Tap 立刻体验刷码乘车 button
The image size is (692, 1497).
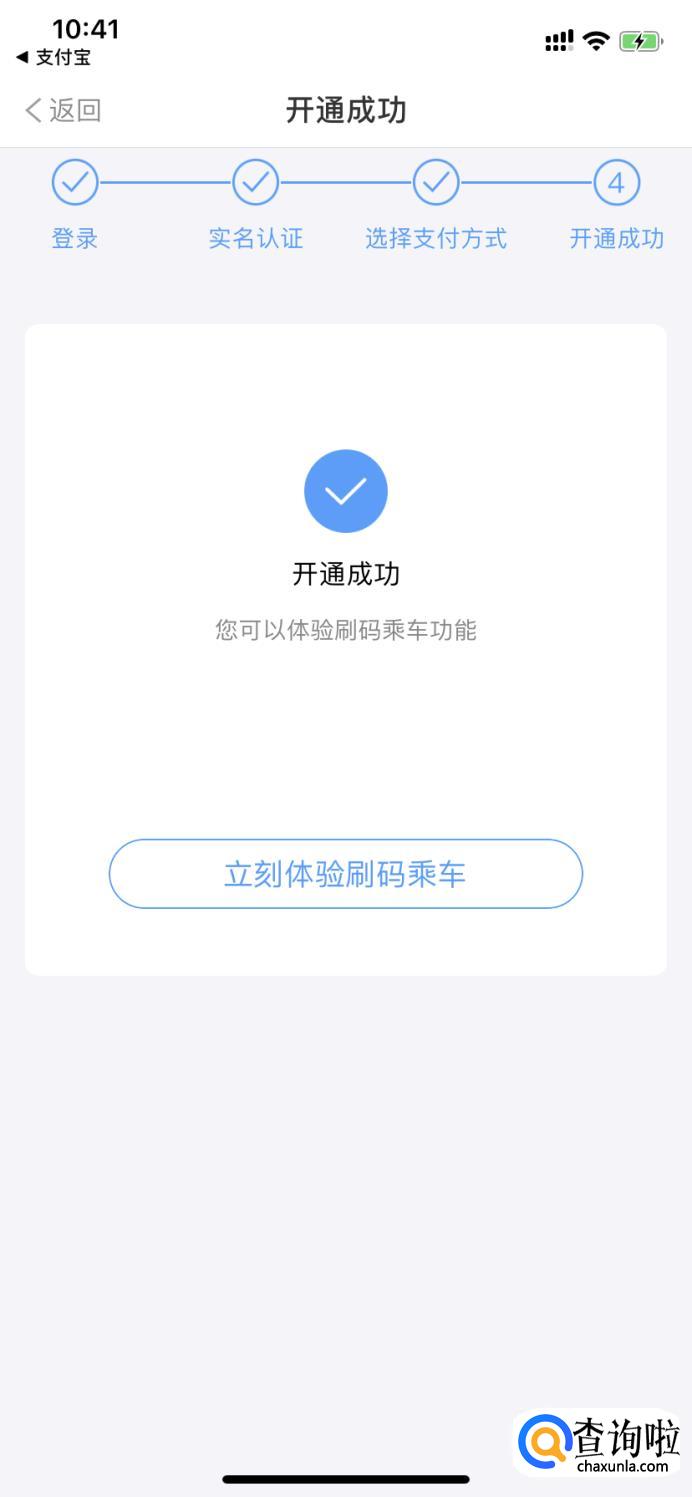(x=345, y=874)
